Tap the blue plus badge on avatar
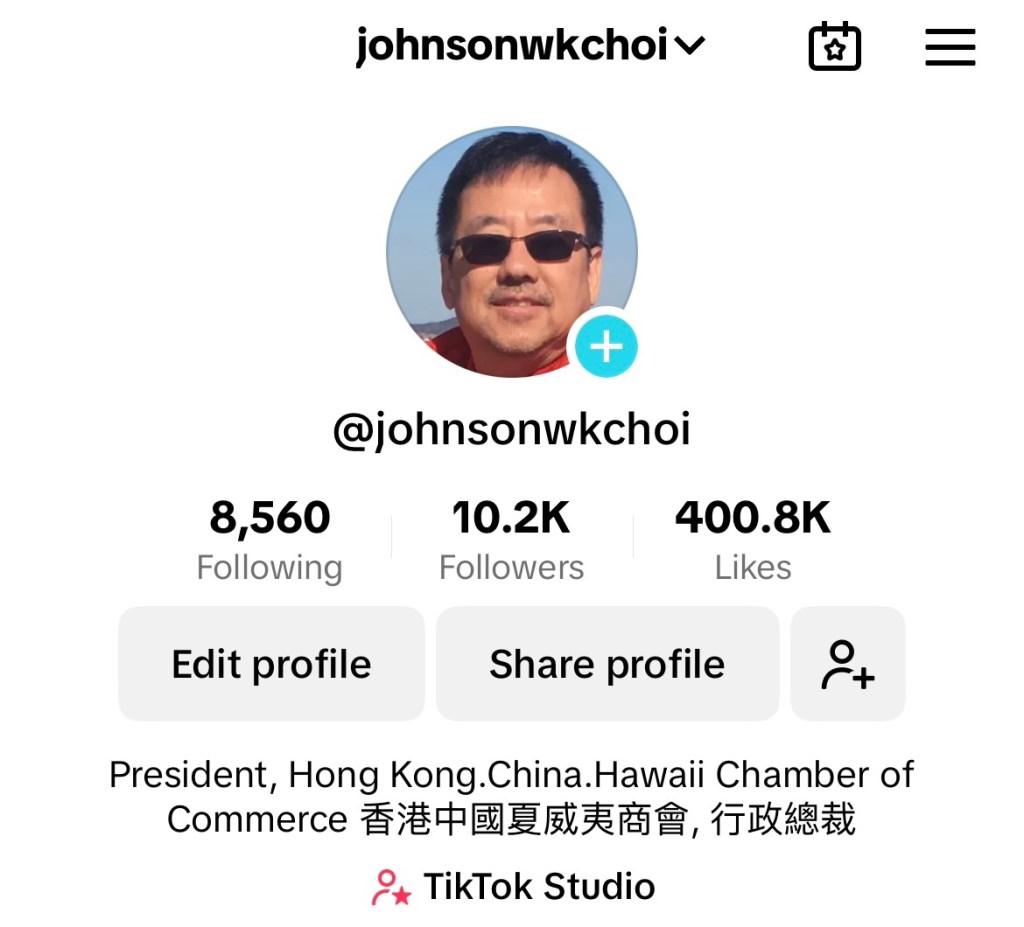Viewport: 1024px width, 927px height. [x=605, y=346]
